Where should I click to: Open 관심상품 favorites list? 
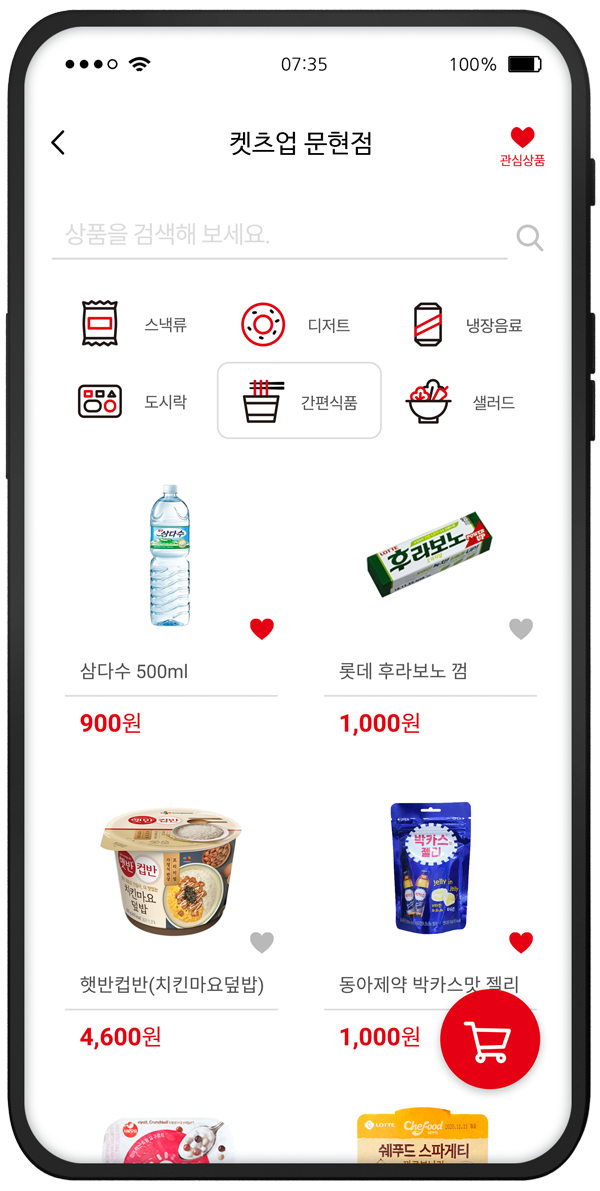click(x=522, y=146)
